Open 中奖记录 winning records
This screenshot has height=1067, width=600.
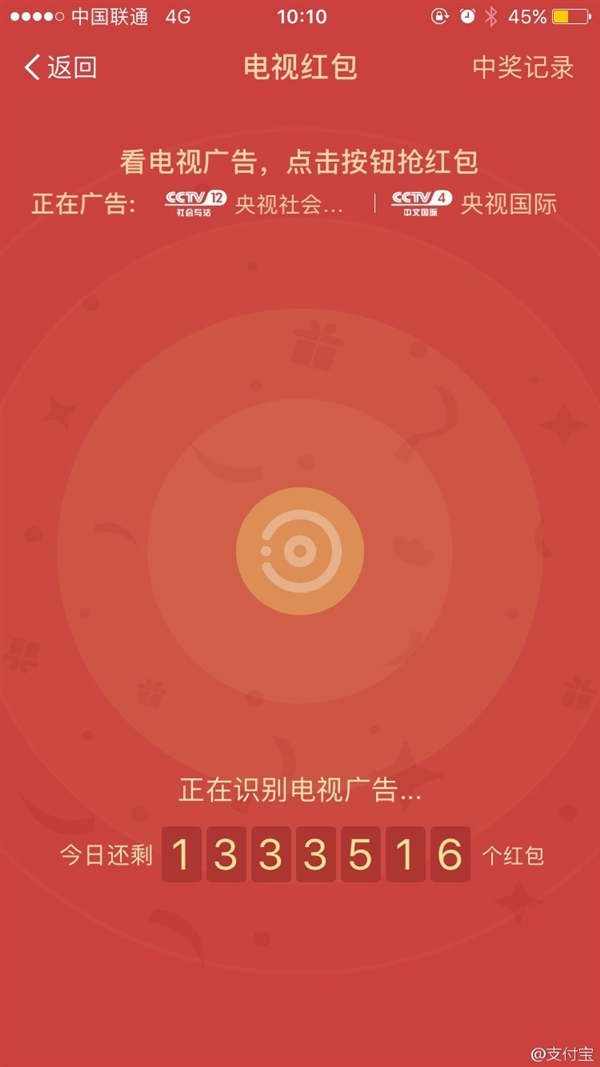click(523, 68)
